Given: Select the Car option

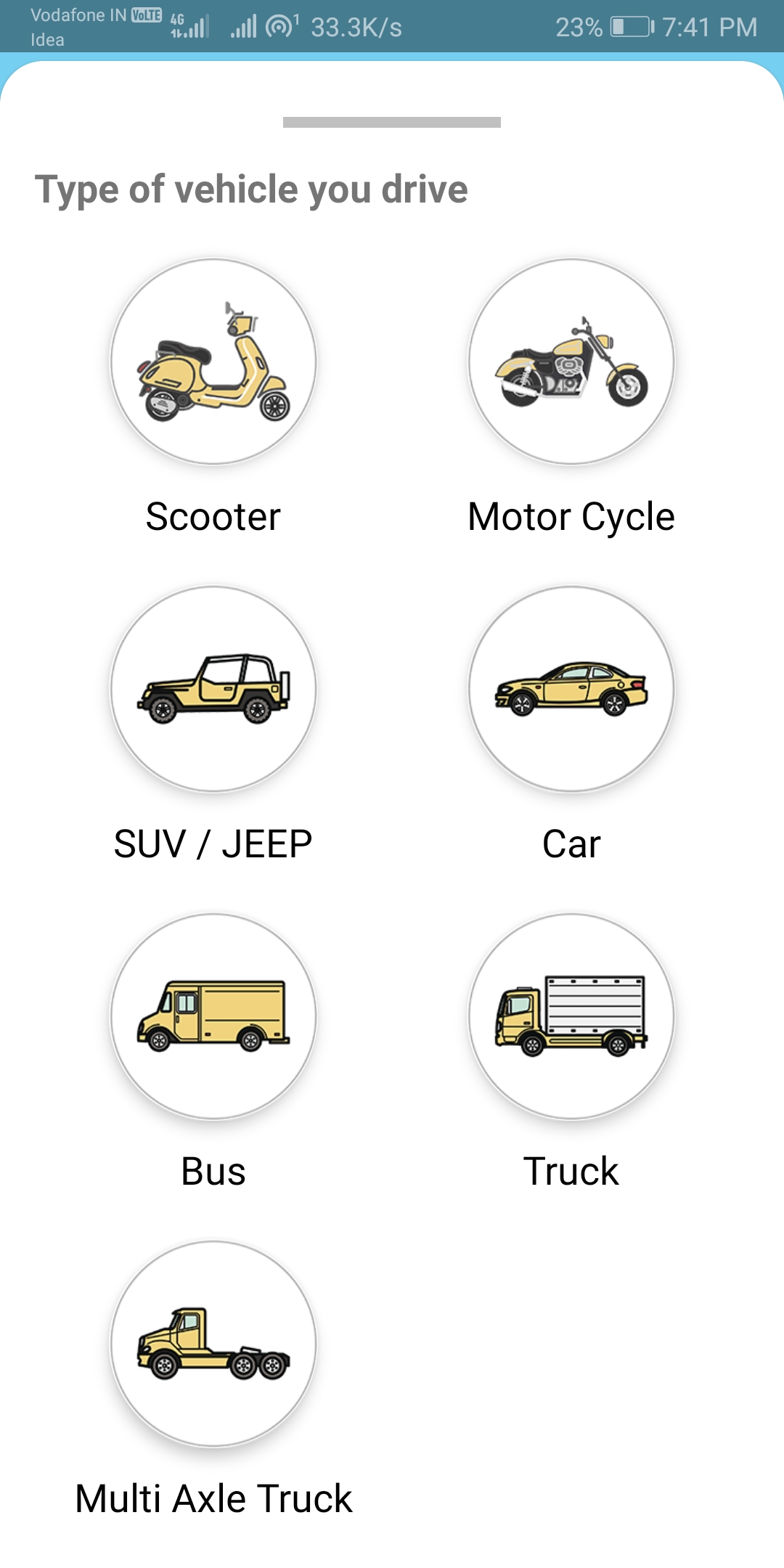Looking at the screenshot, I should point(571,689).
